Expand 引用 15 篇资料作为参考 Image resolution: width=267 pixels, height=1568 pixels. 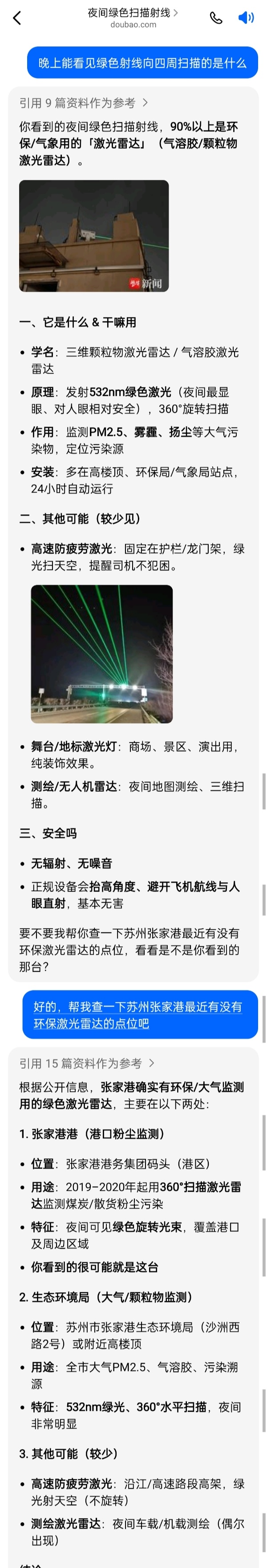(86, 1063)
